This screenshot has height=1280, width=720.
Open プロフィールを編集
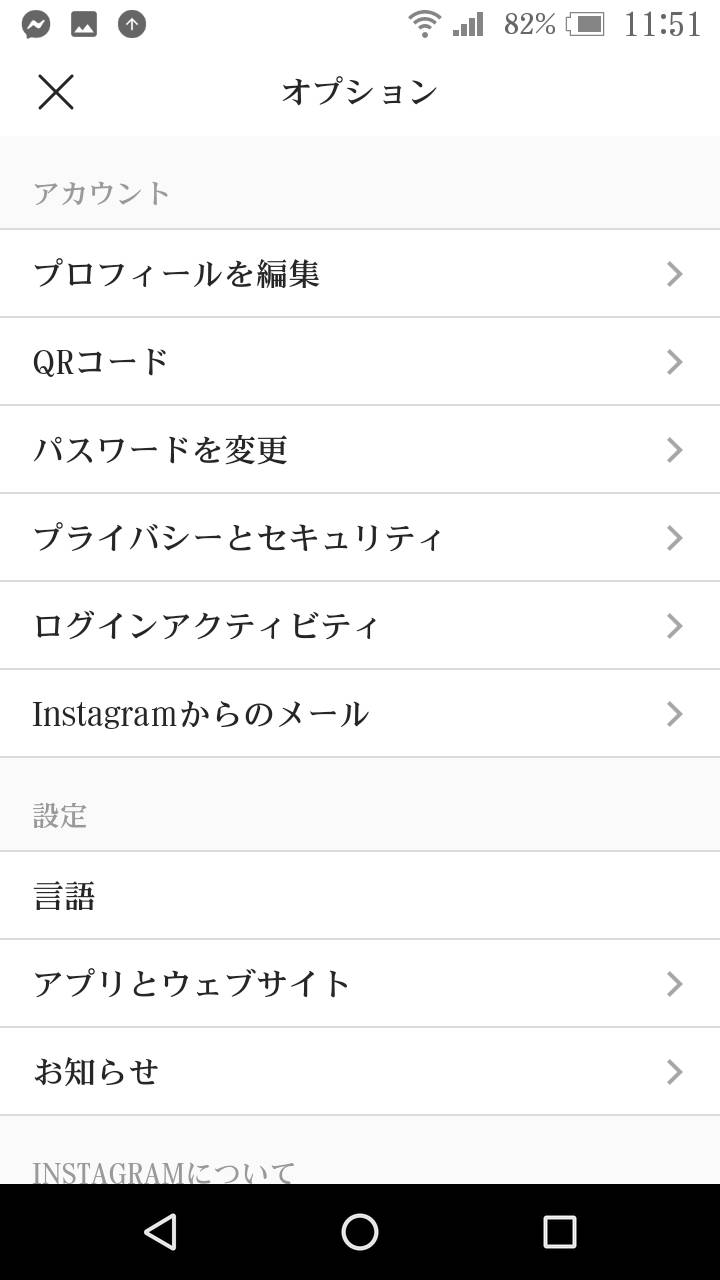[x=360, y=274]
